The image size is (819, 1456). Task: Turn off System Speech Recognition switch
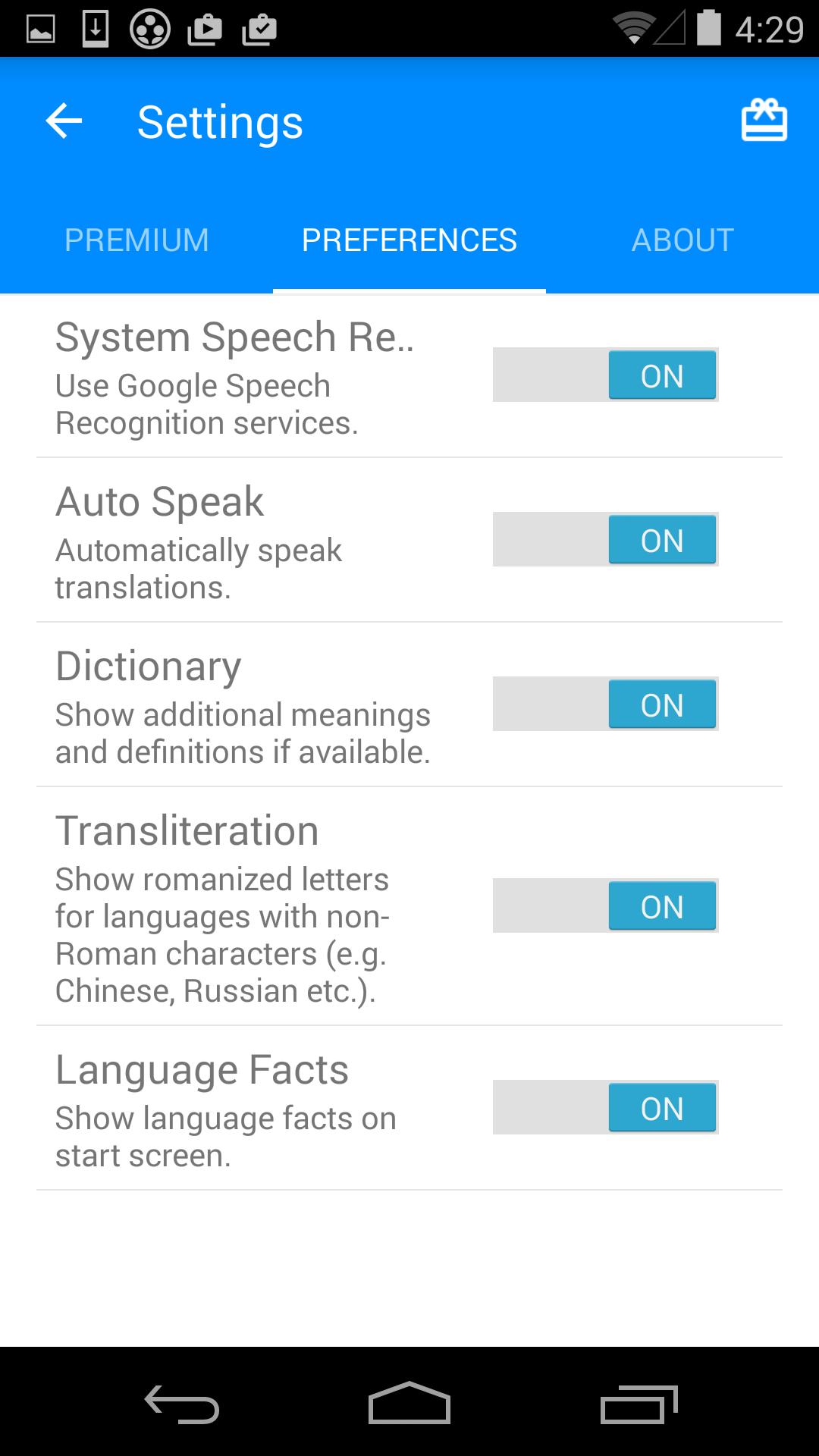[605, 375]
